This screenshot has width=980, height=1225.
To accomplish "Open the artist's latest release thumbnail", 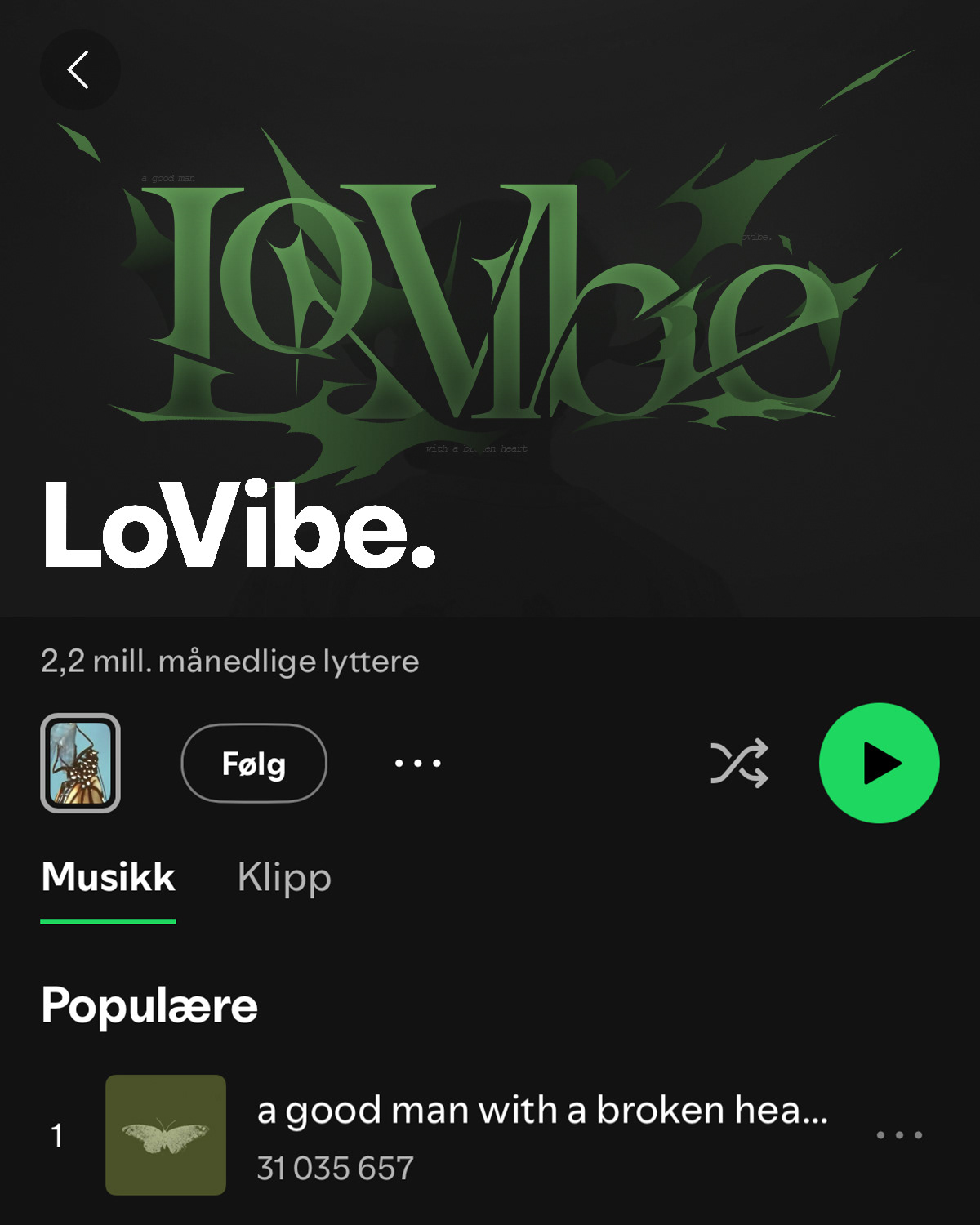I will (x=81, y=763).
